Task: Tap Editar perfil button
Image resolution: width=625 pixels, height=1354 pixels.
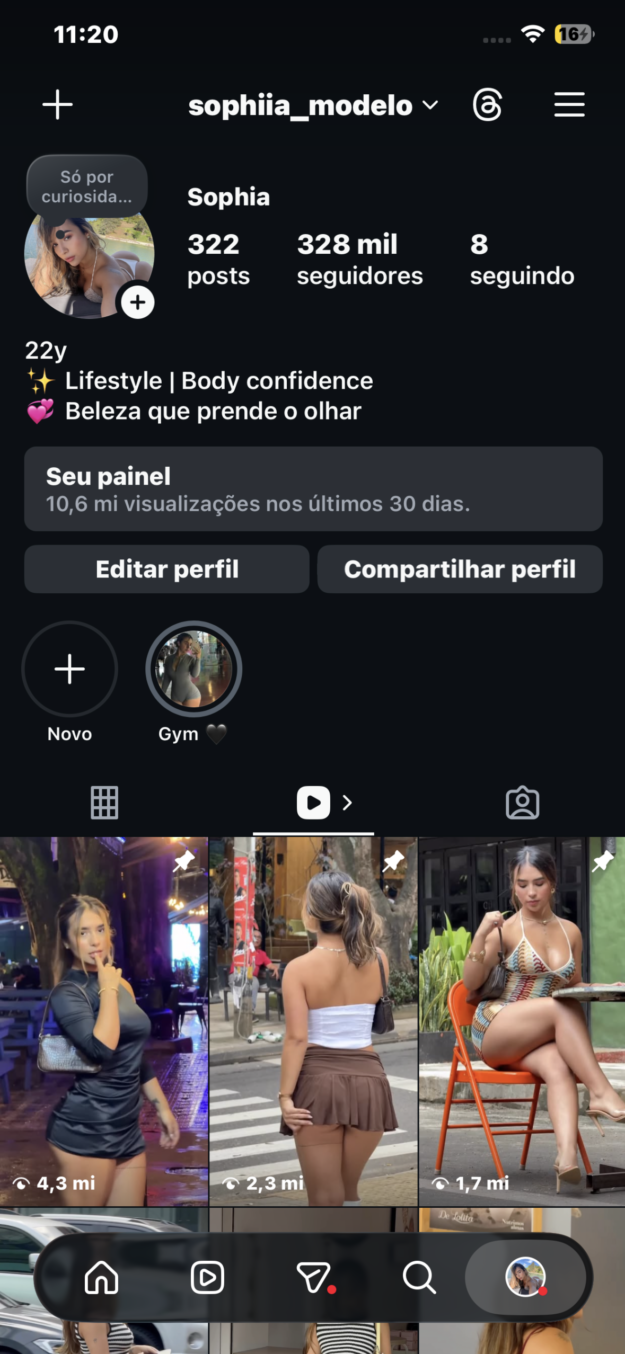Action: click(x=167, y=569)
